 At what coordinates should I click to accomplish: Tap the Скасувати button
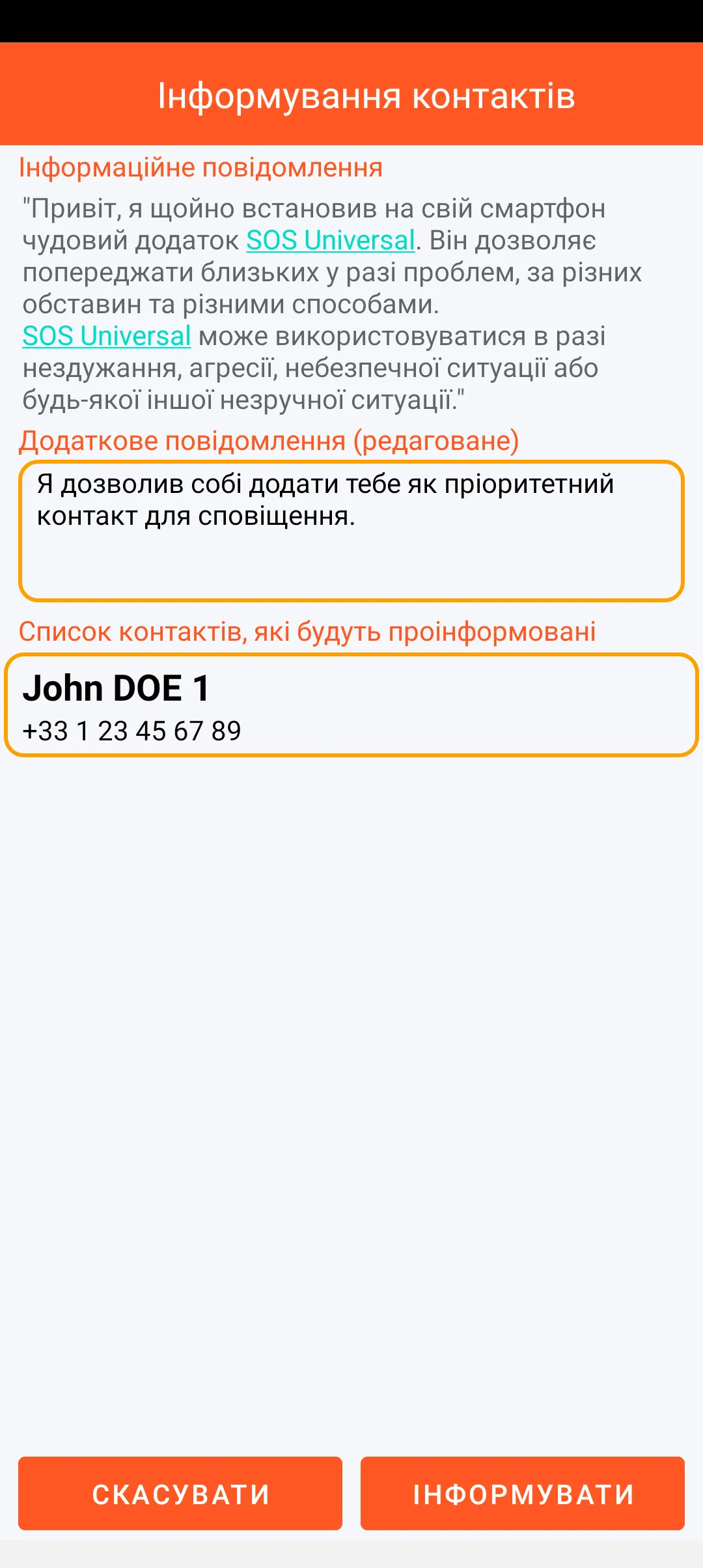(180, 1493)
